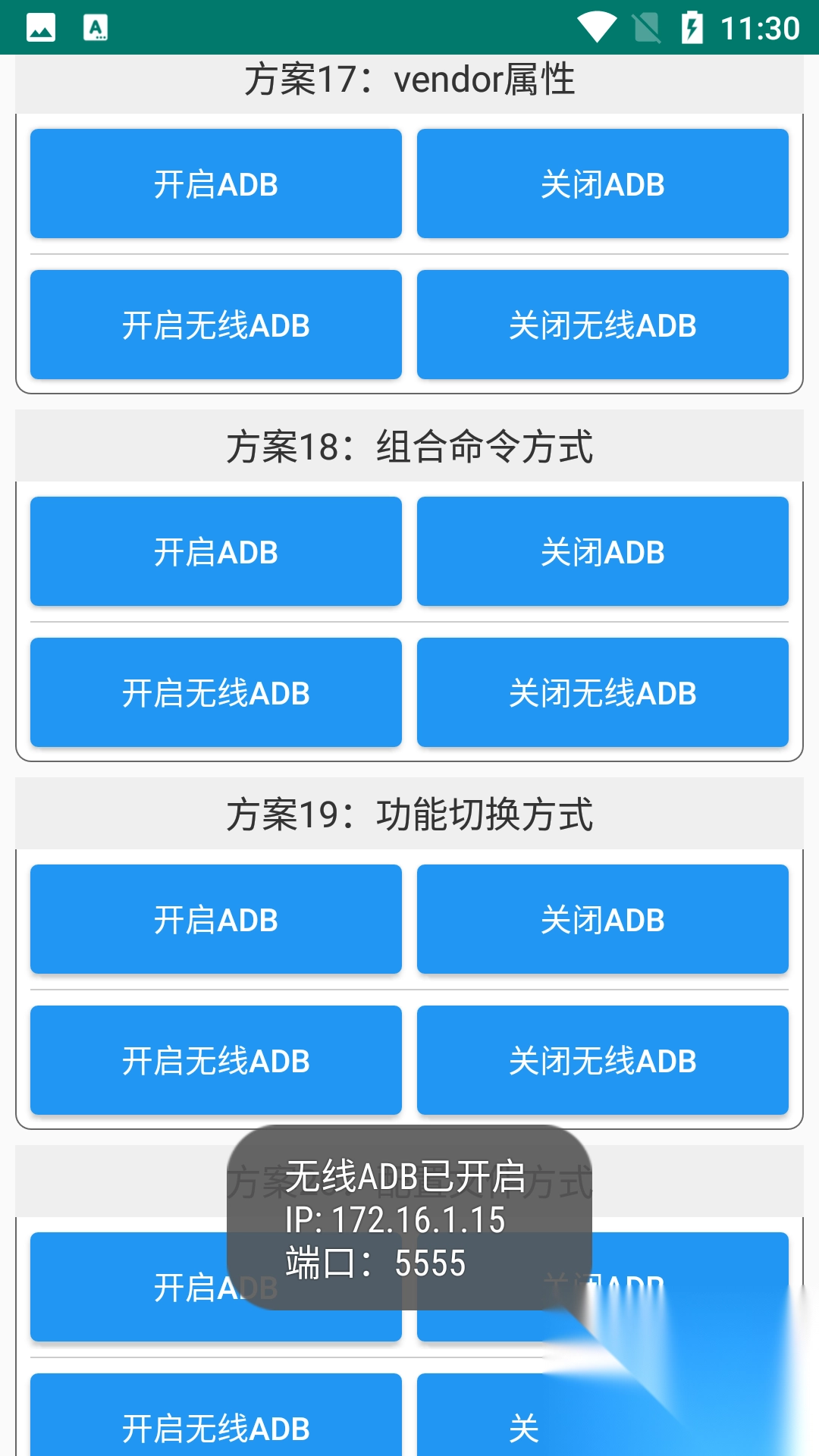Click 开启ADB under 方案17 vendor属性
The width and height of the screenshot is (819, 1456).
tap(215, 183)
